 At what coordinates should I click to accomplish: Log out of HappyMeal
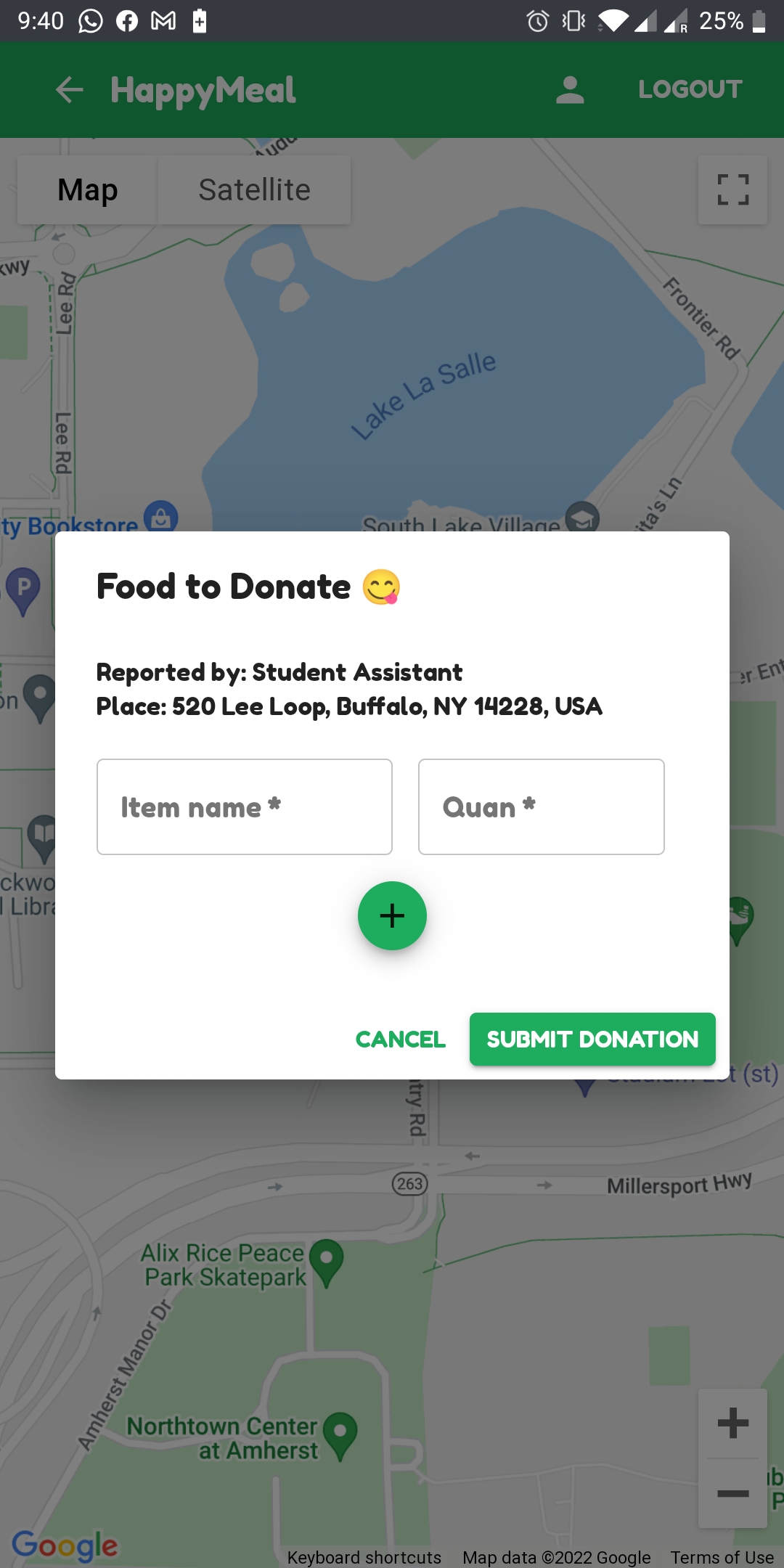coord(690,89)
